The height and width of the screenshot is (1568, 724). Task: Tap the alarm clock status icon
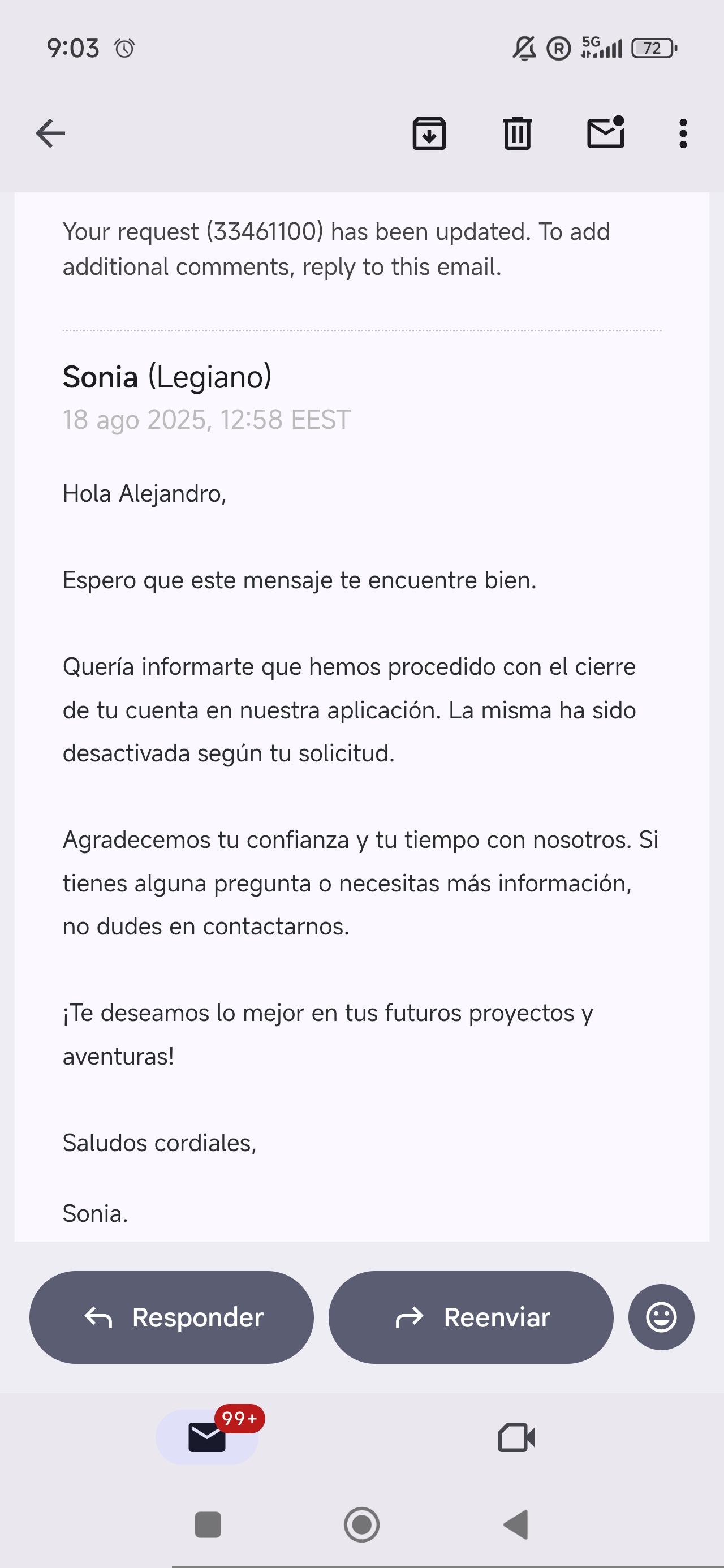[x=124, y=48]
